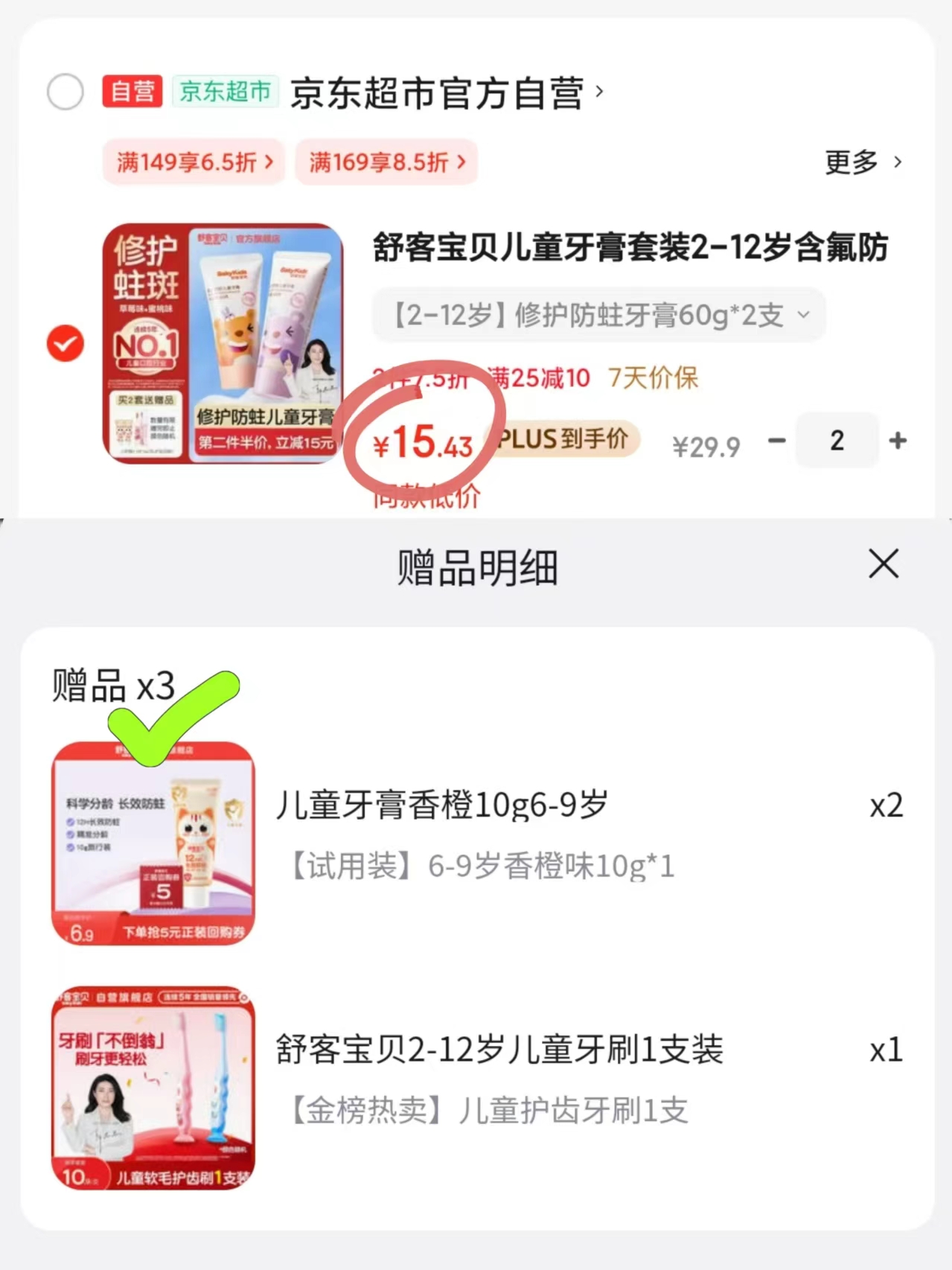Close the 赠品明细 gift panel

click(883, 566)
